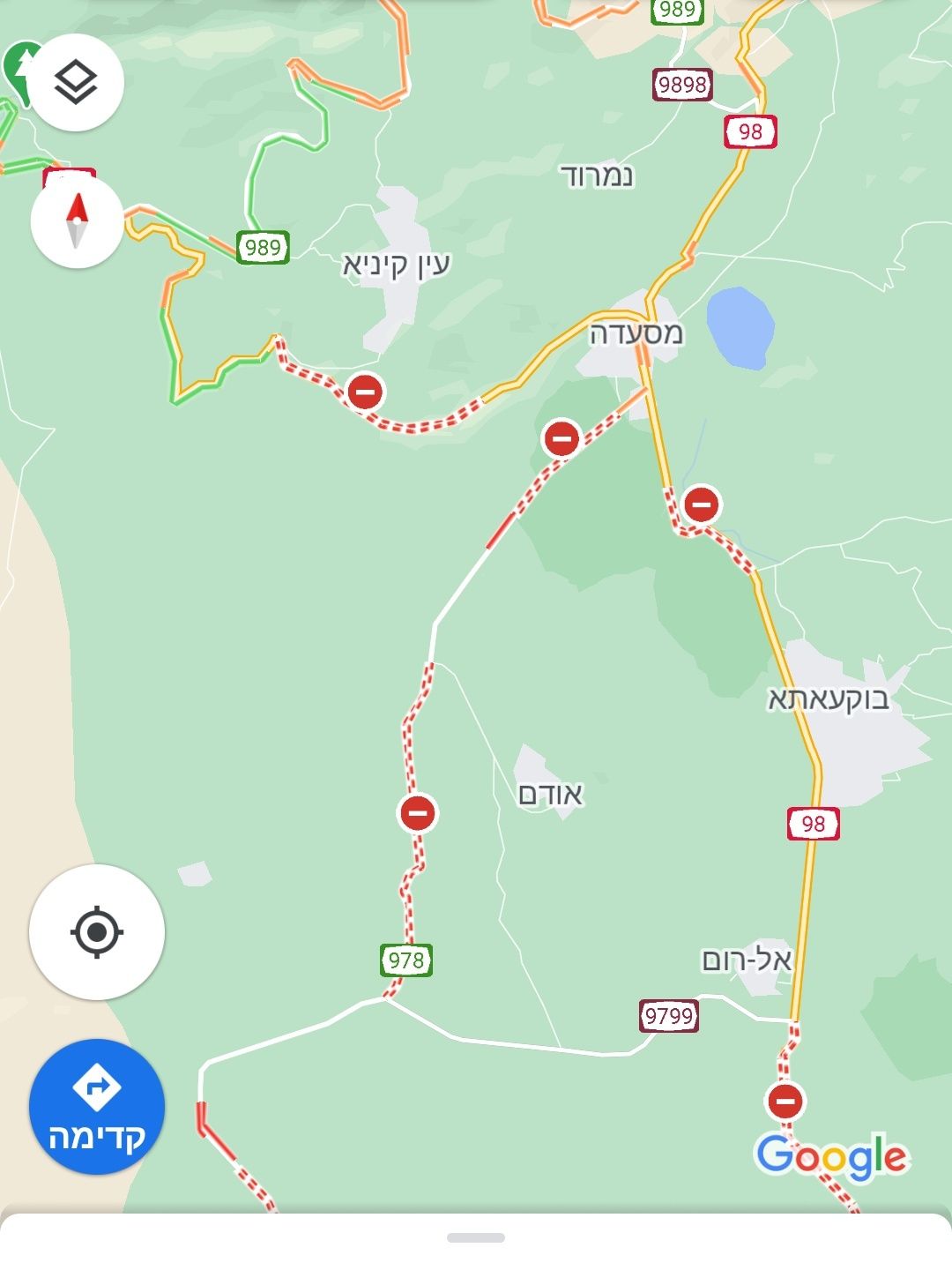Open the closure marker below עין קיניא
The image size is (952, 1270).
tap(365, 391)
